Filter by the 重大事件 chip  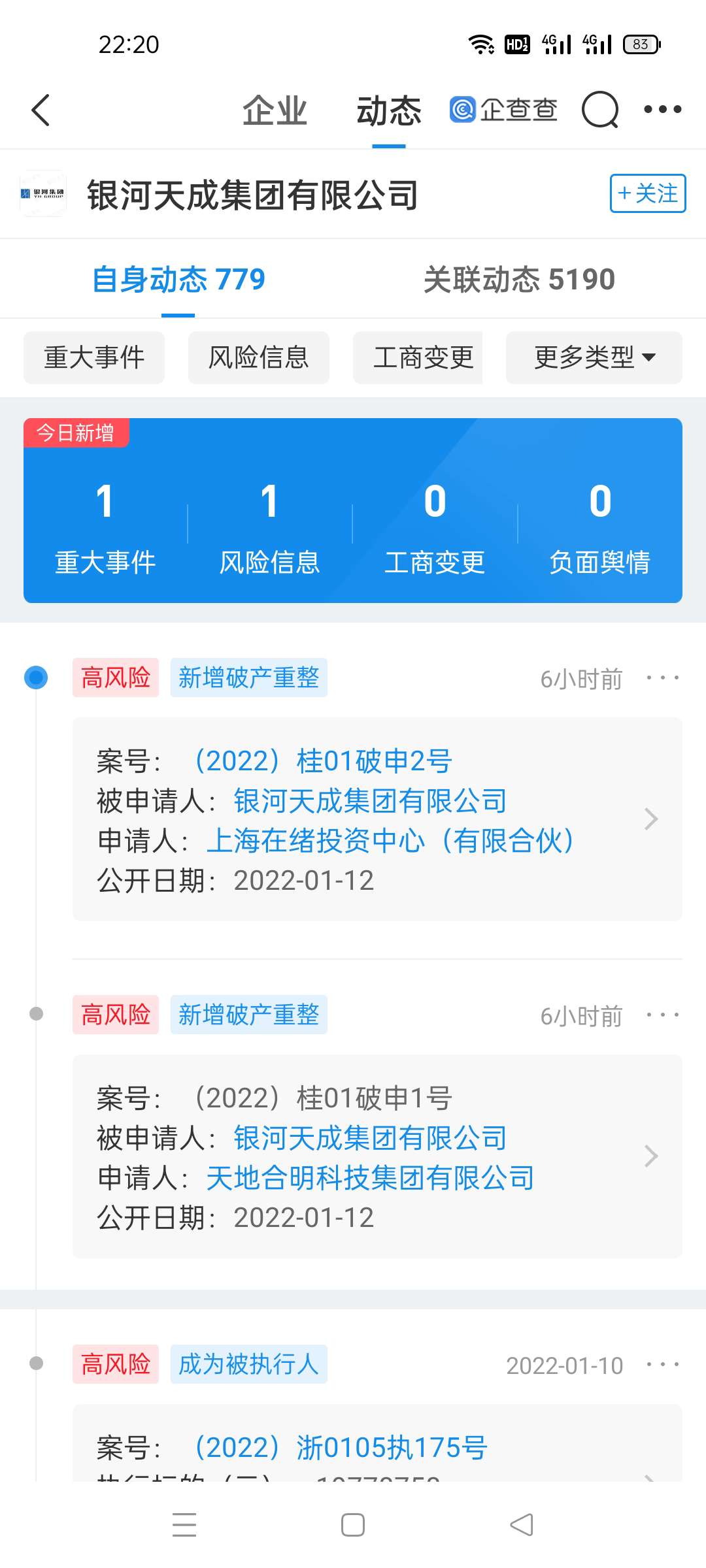tap(94, 357)
